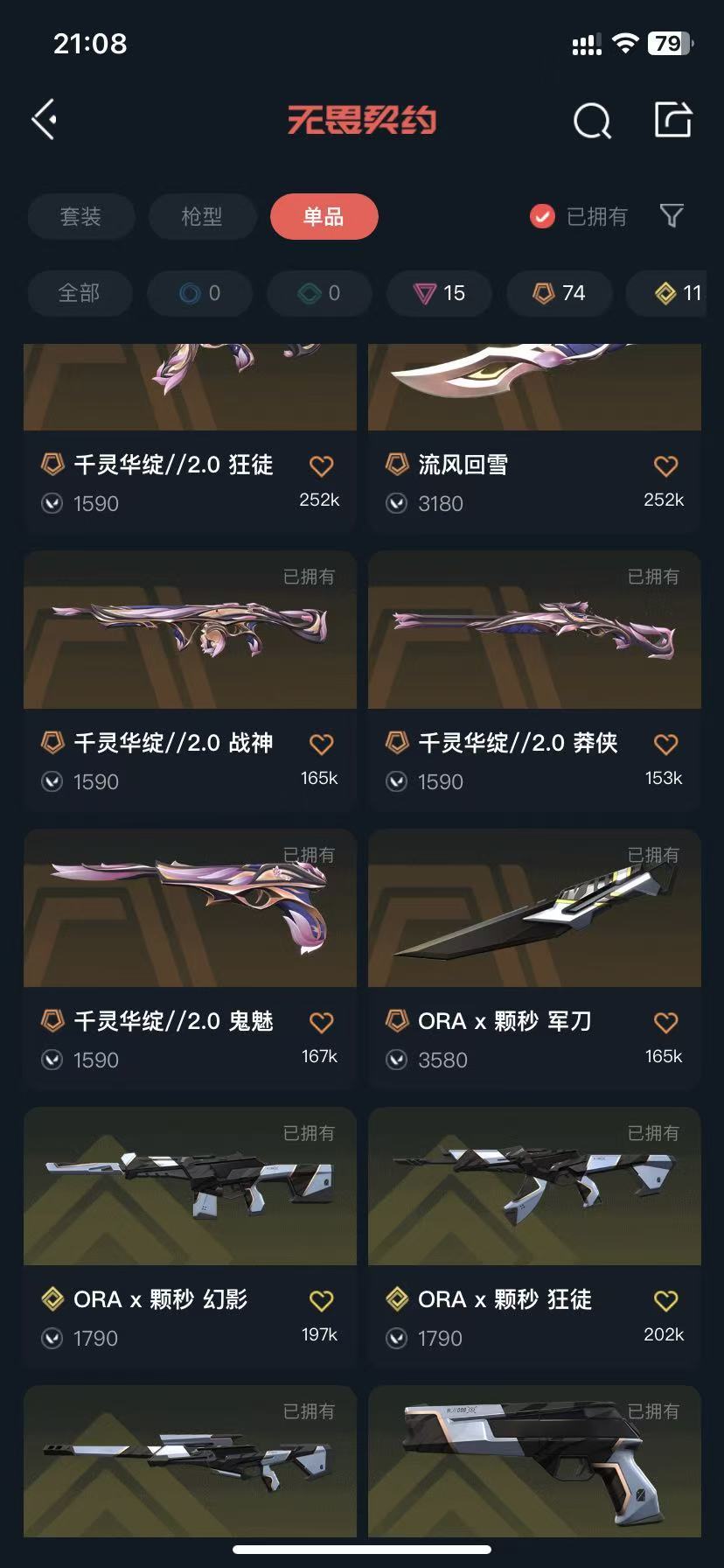
Task: Open the ORA x 颗秒 幻影 skin card
Action: pos(190,1186)
